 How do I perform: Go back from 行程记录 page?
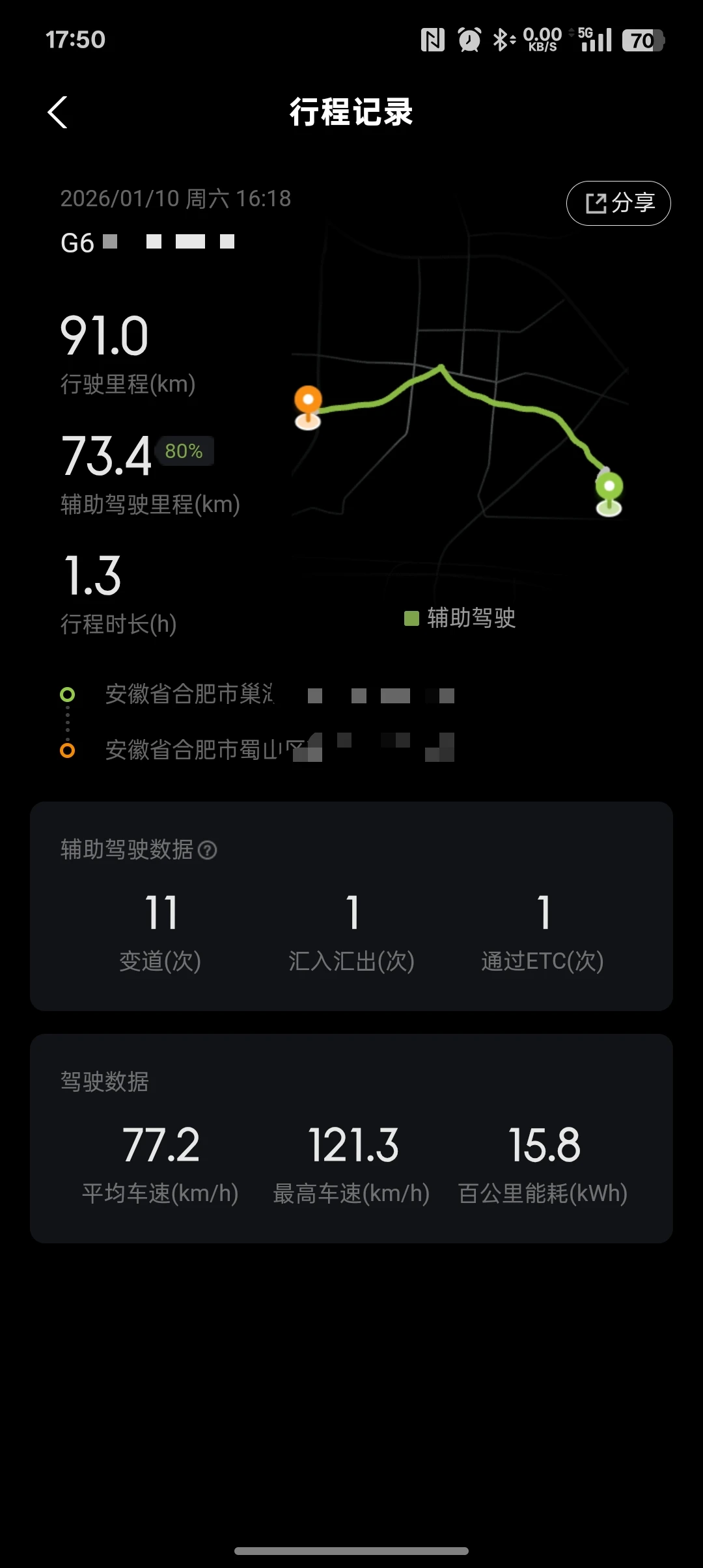click(58, 113)
